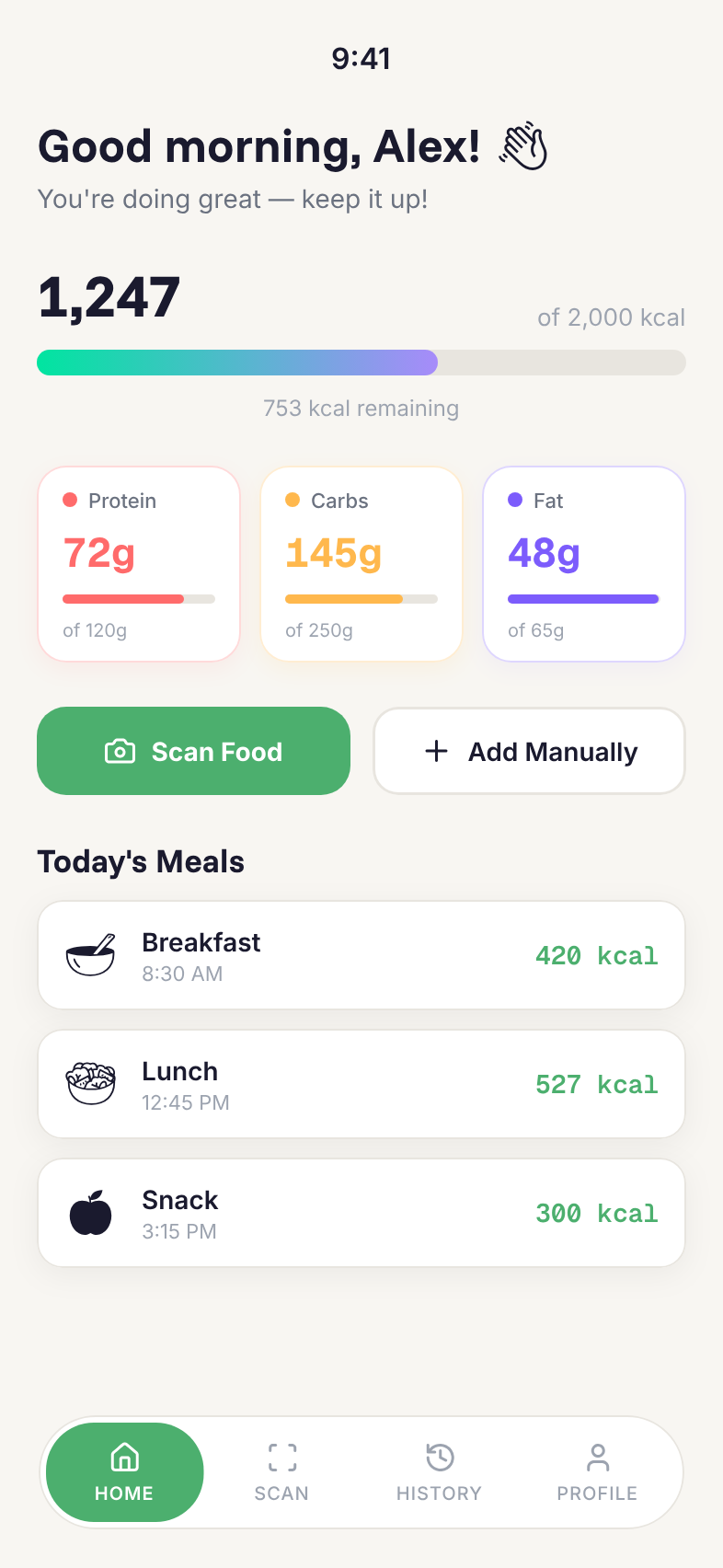Add a meal manually

pos(529,751)
